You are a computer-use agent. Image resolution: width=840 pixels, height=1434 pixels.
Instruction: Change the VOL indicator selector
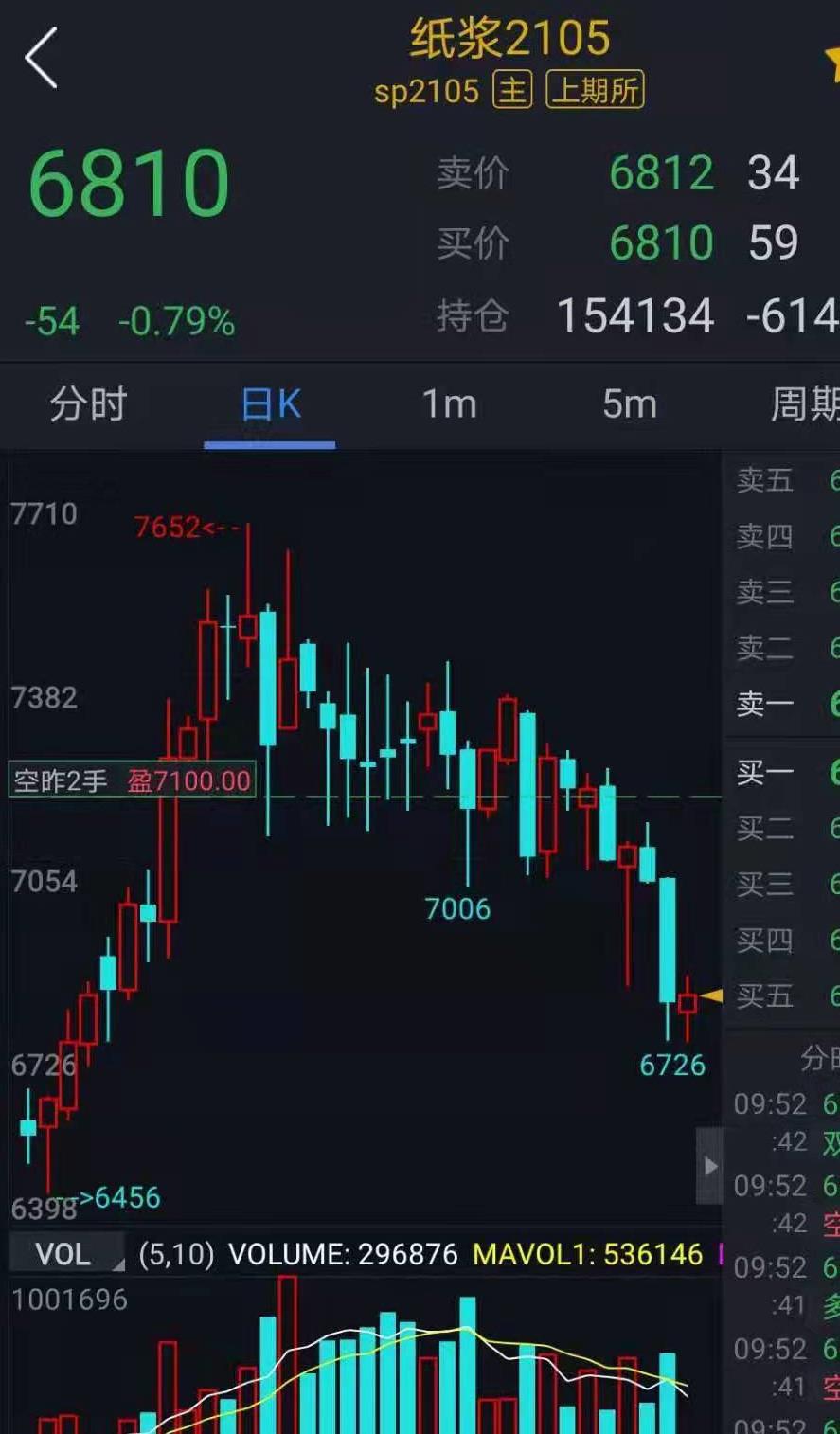[67, 1254]
